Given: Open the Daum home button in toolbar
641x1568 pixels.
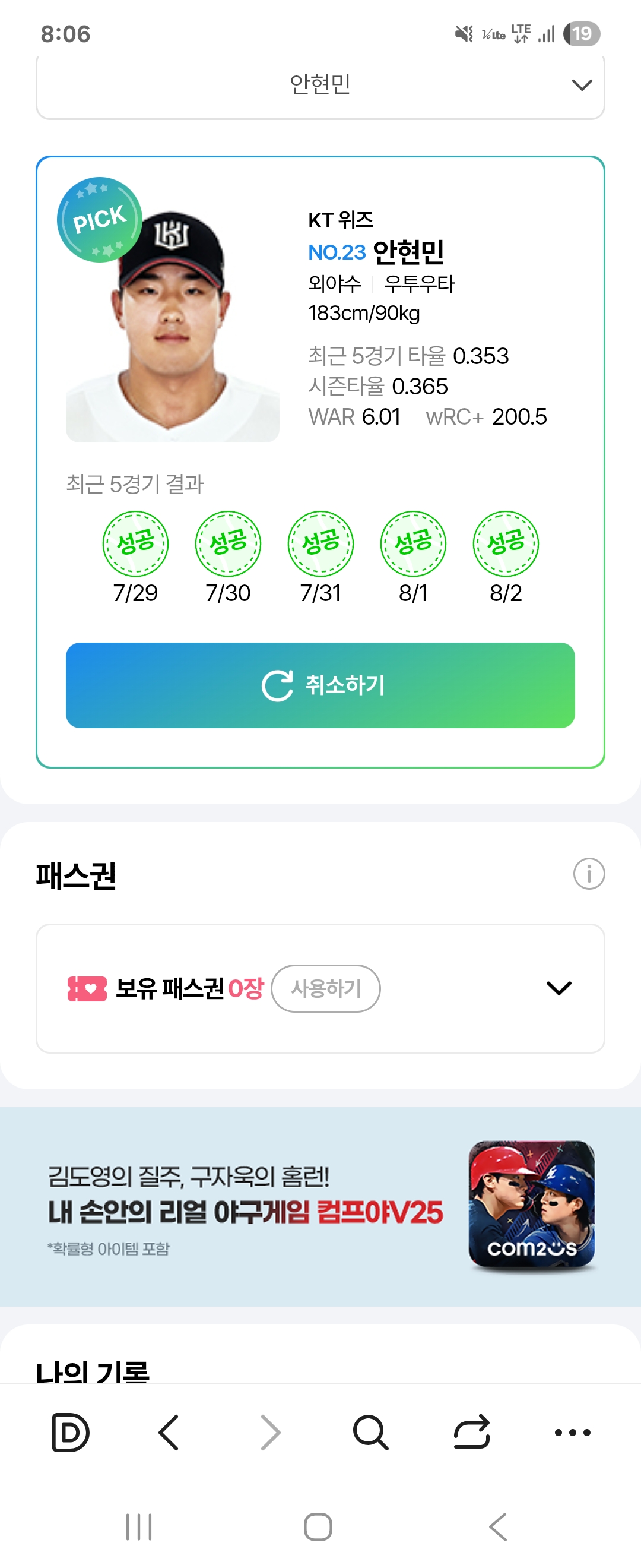Looking at the screenshot, I should pyautogui.click(x=70, y=1432).
